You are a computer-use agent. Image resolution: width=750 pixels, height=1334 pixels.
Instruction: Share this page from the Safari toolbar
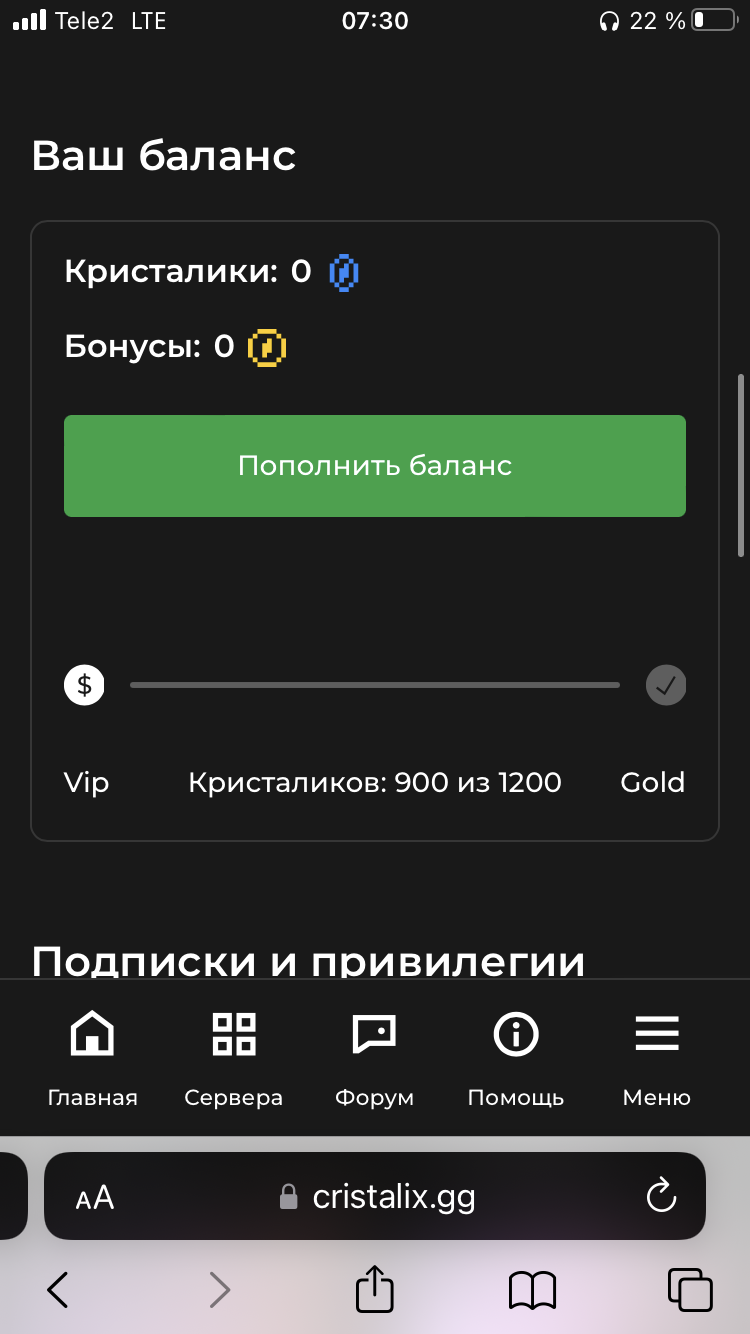[x=375, y=1288]
